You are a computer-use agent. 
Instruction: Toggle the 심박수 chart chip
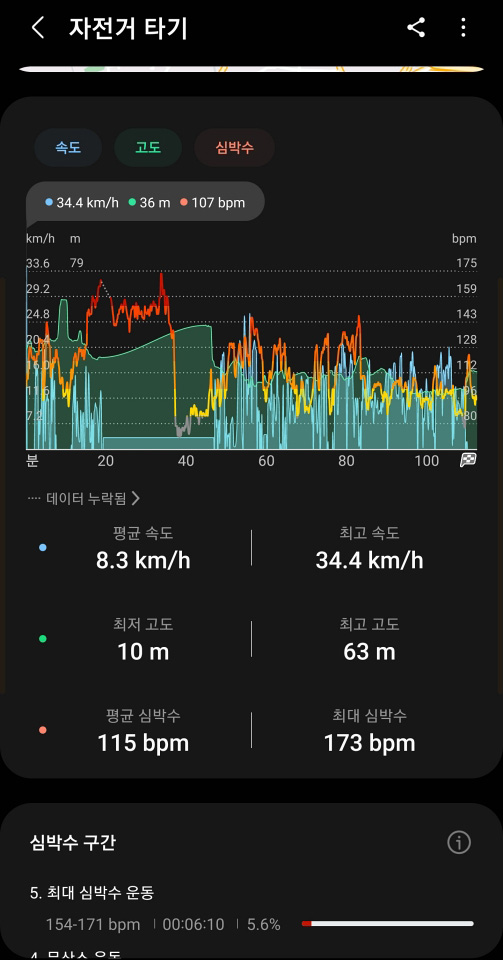(x=234, y=148)
